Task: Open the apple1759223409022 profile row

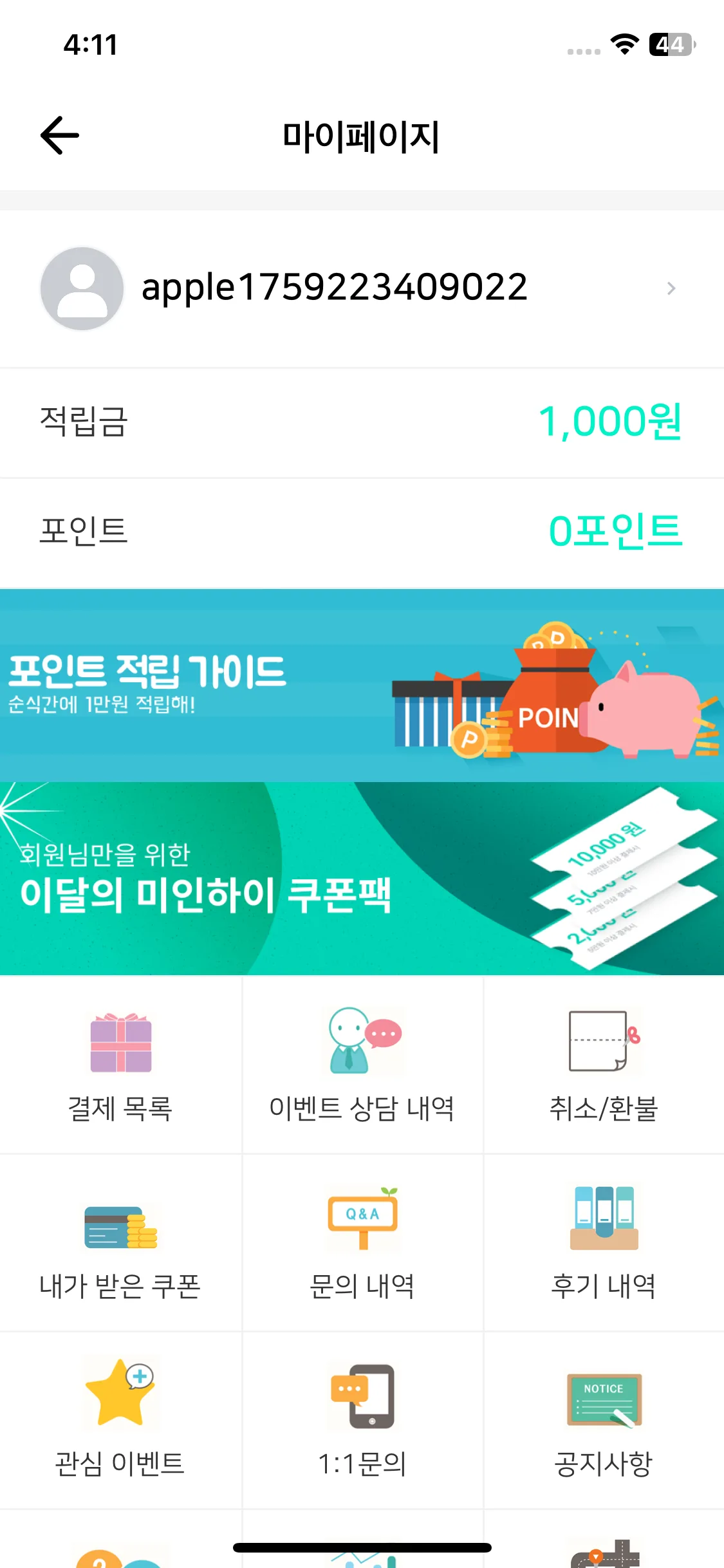Action: coord(360,288)
